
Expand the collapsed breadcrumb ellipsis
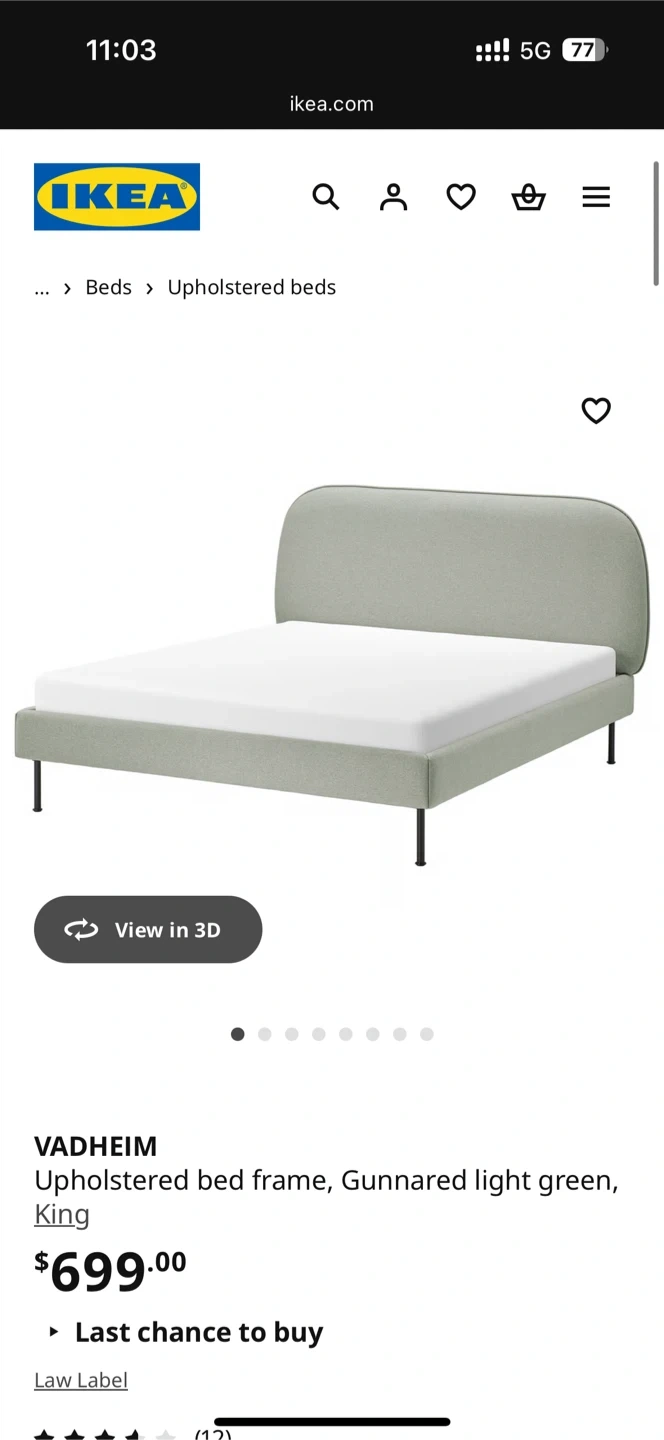tap(41, 288)
